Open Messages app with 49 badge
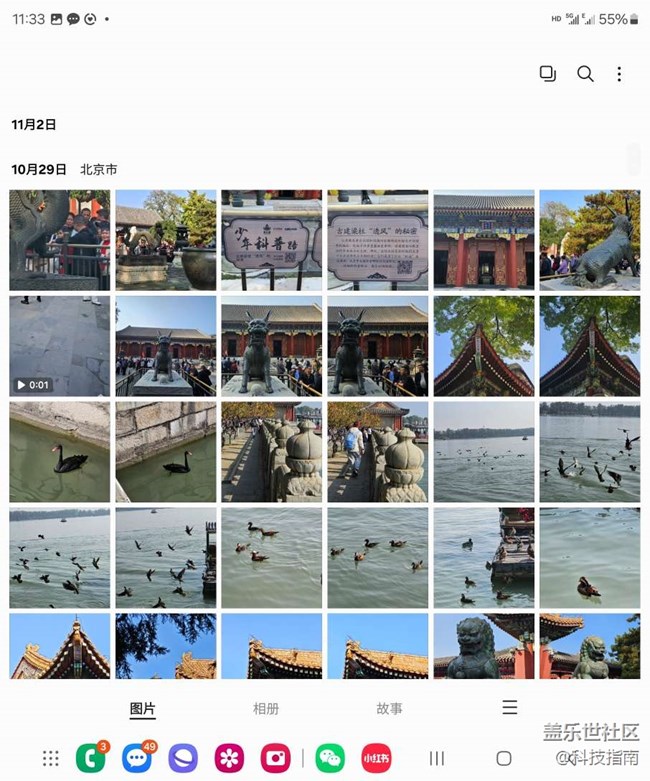Image resolution: width=650 pixels, height=781 pixels. [x=137, y=758]
